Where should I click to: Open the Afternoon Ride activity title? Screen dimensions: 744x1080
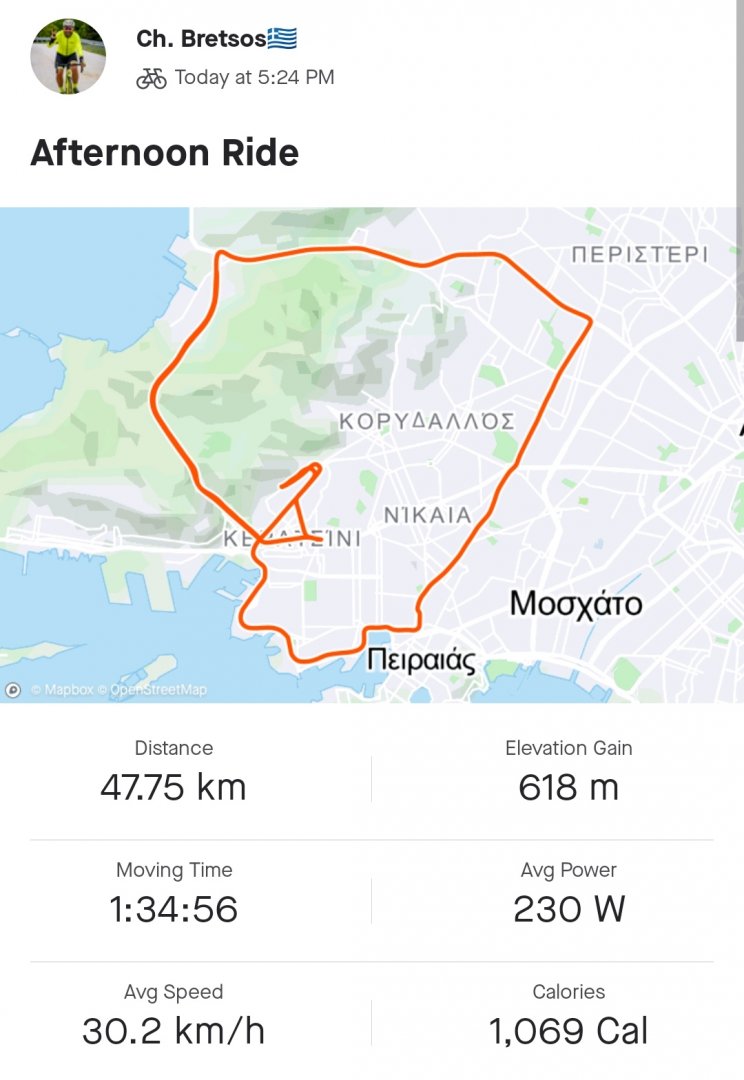(165, 153)
